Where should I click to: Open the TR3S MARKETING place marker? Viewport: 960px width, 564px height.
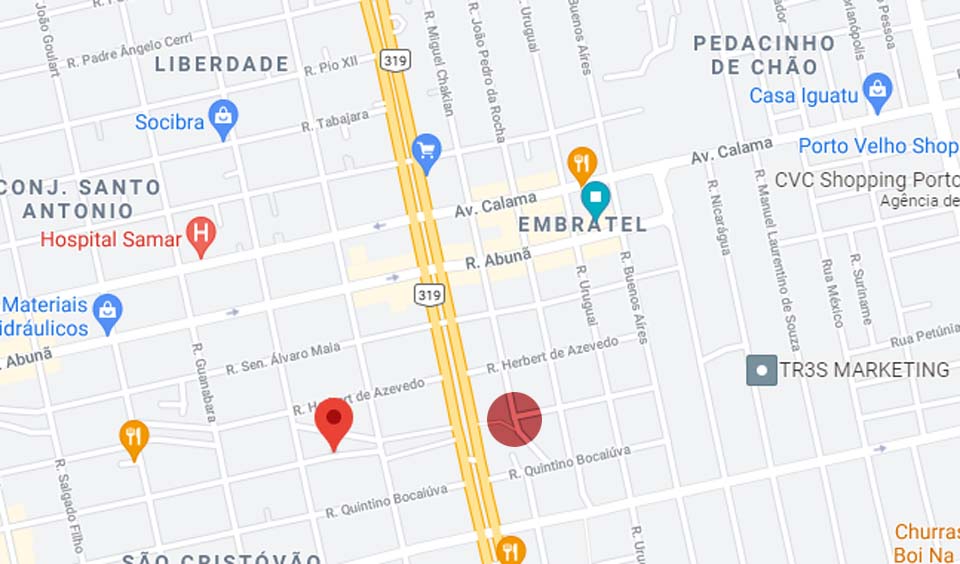(762, 370)
